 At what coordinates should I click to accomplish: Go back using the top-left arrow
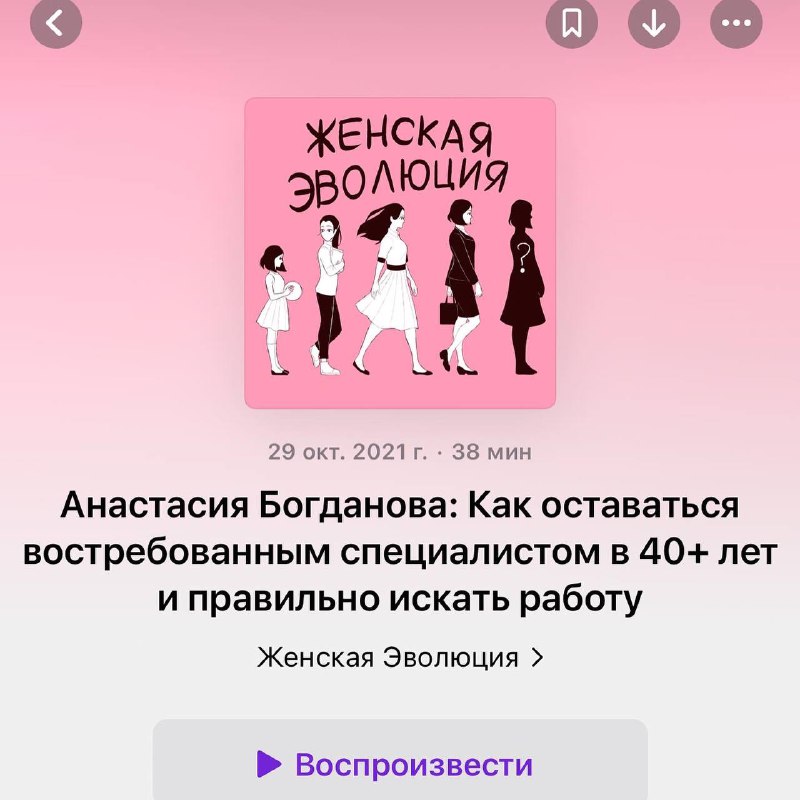tap(56, 23)
